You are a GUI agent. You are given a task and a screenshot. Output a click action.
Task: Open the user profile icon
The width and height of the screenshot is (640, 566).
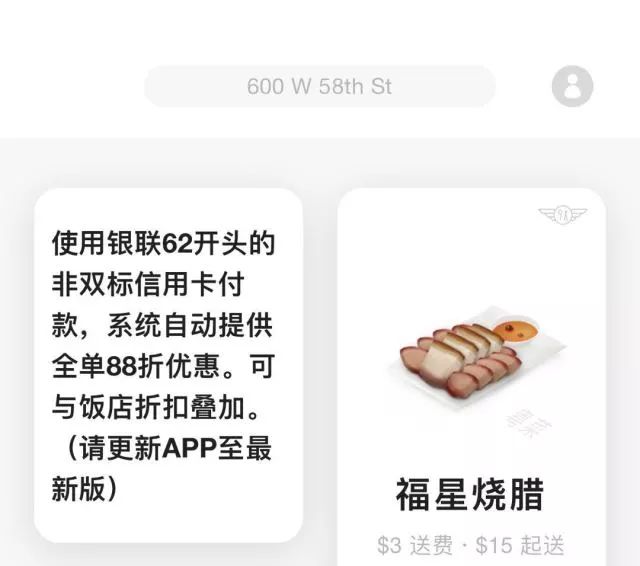tap(572, 87)
